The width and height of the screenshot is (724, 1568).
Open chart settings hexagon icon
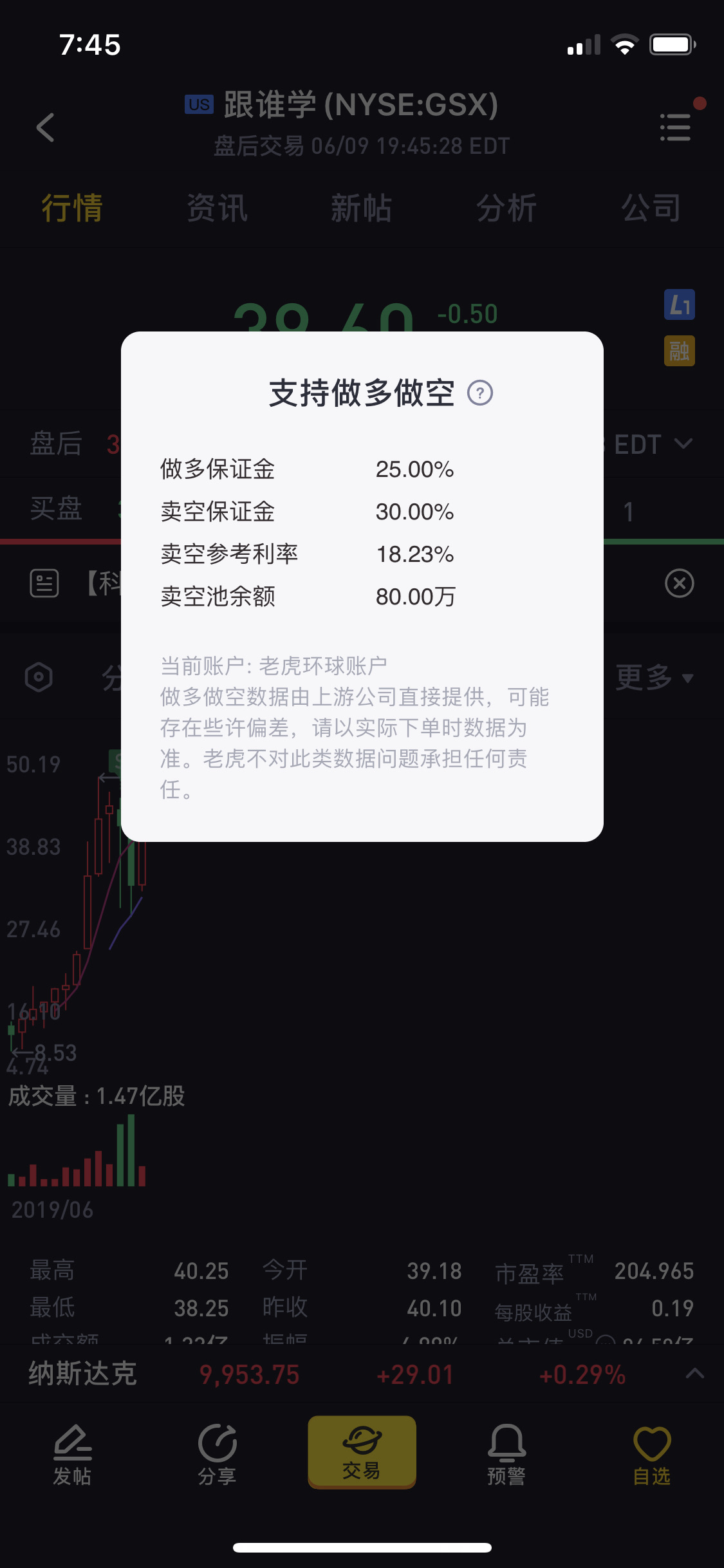(x=39, y=677)
